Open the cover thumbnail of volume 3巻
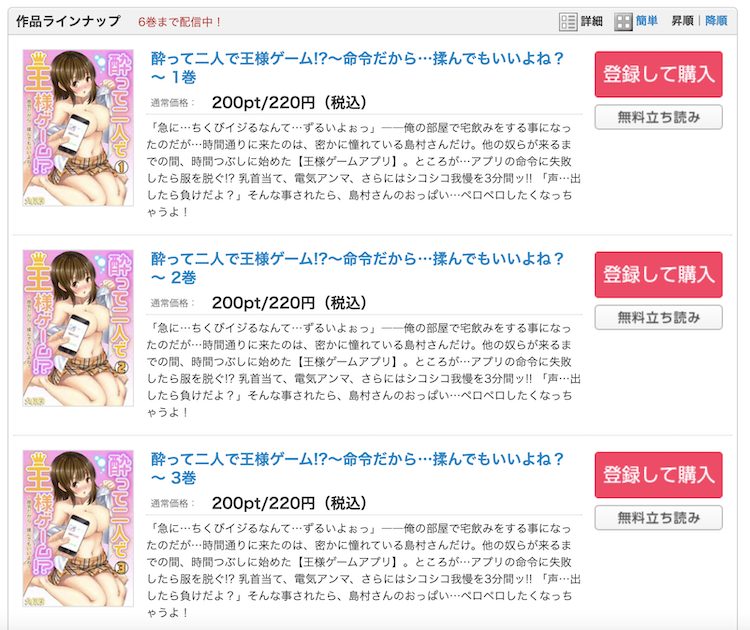Viewport: 750px width, 630px height. click(78, 528)
